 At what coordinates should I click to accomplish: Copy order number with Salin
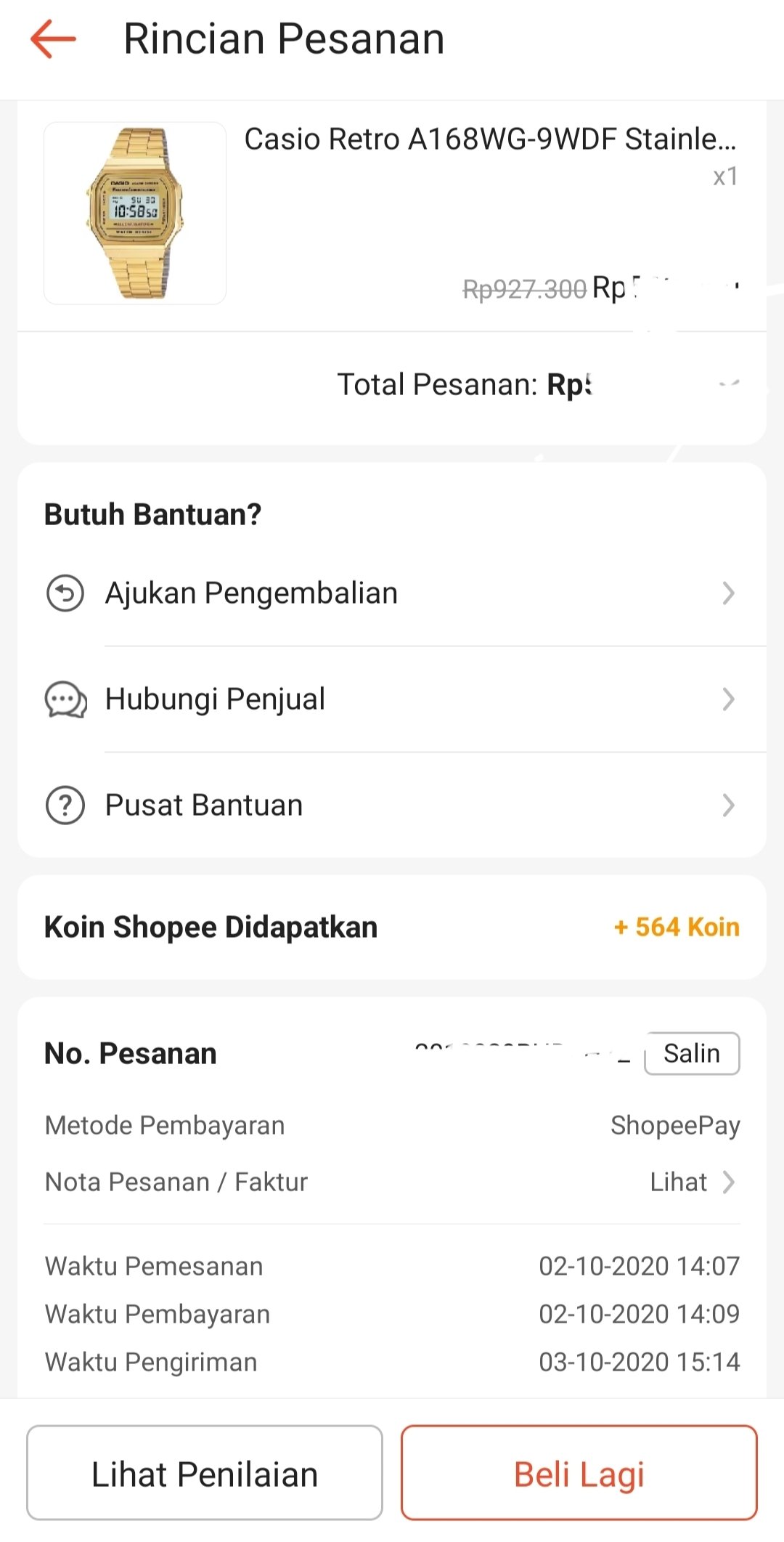point(691,1053)
